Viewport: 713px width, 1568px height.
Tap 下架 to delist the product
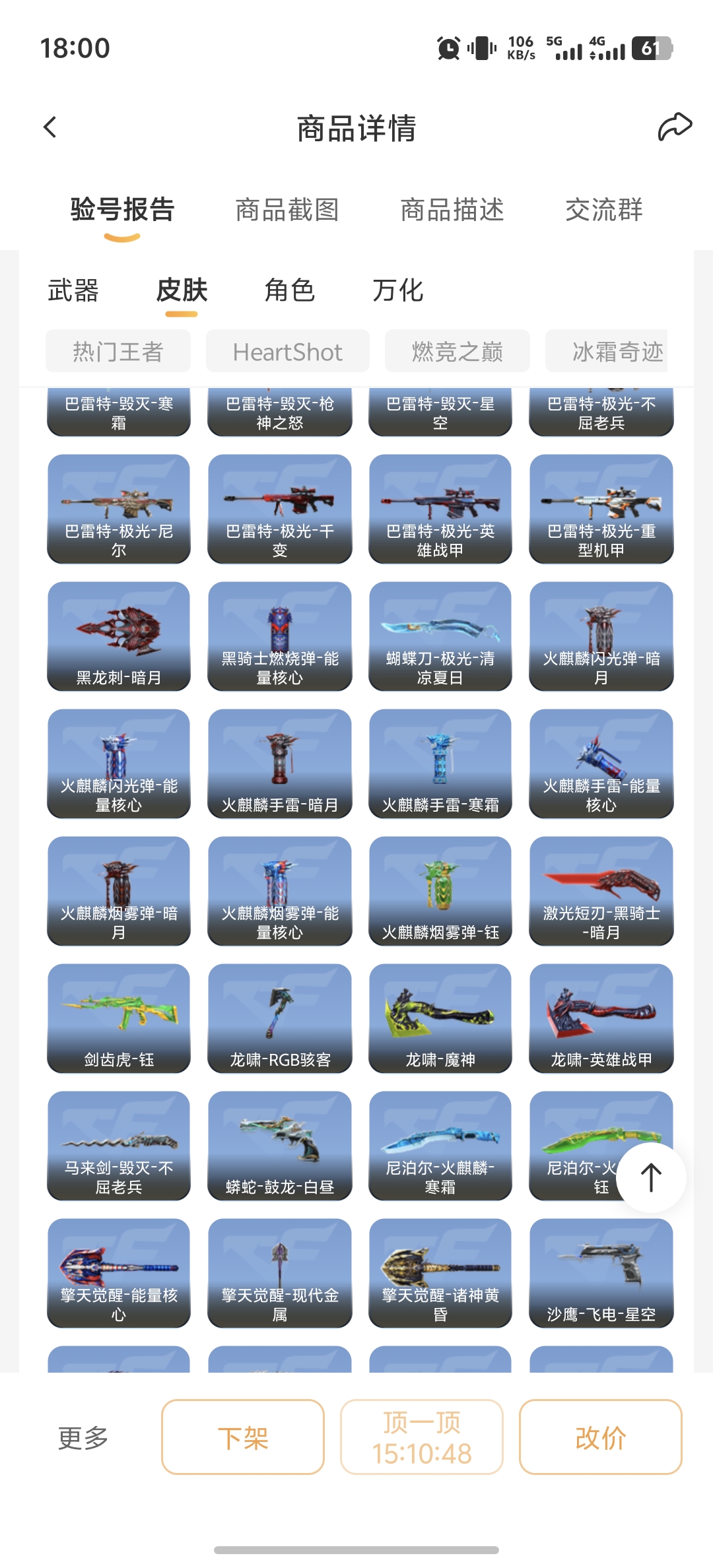coord(243,1437)
